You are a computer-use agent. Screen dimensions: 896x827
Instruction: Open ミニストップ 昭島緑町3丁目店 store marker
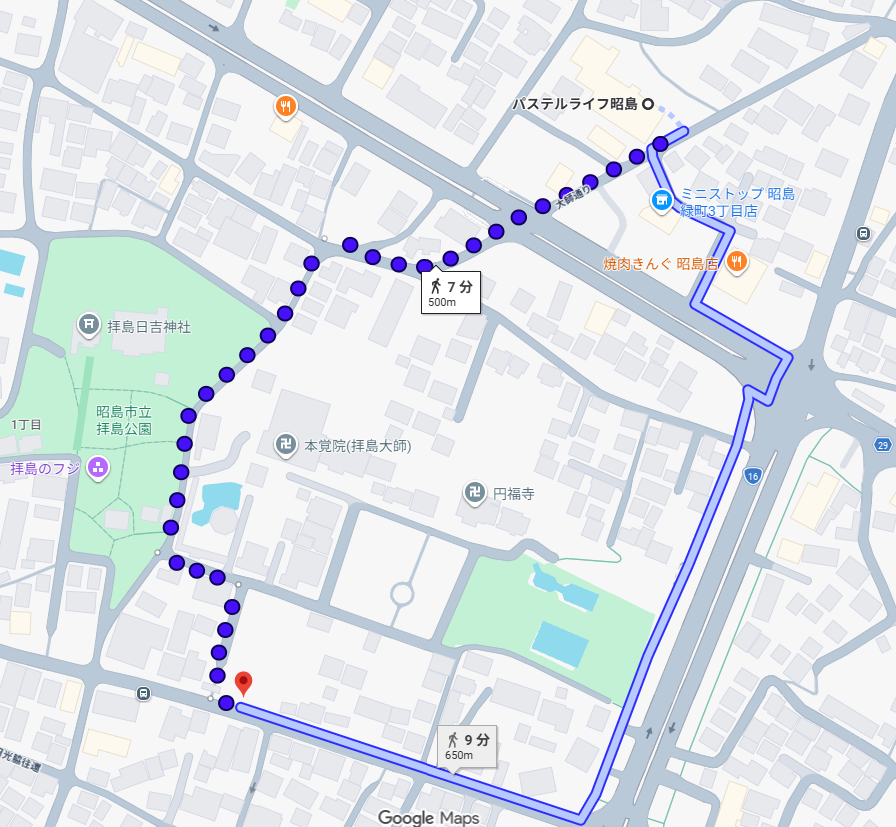pyautogui.click(x=661, y=202)
